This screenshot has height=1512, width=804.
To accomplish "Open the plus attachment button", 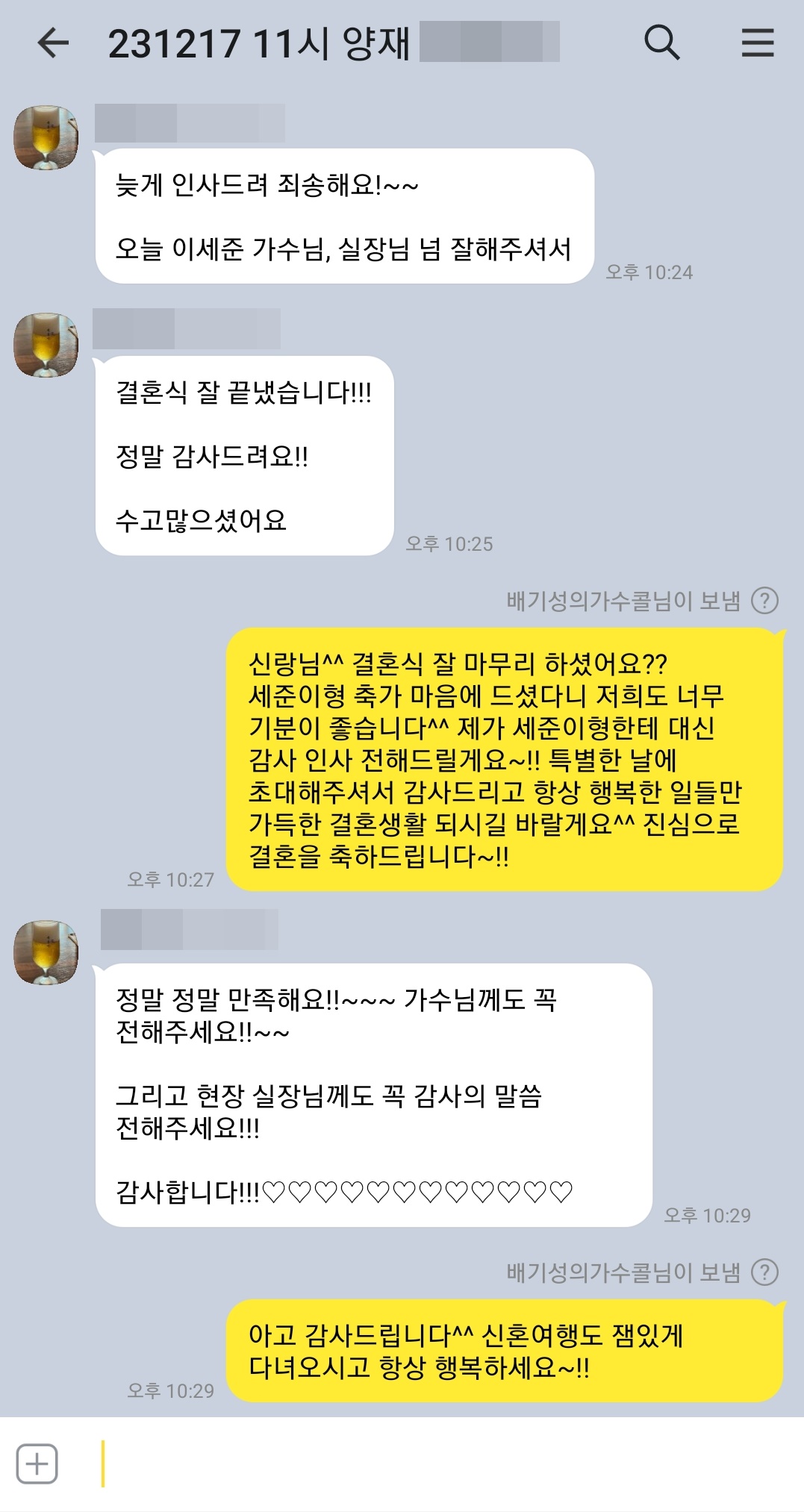I will coord(37,1464).
